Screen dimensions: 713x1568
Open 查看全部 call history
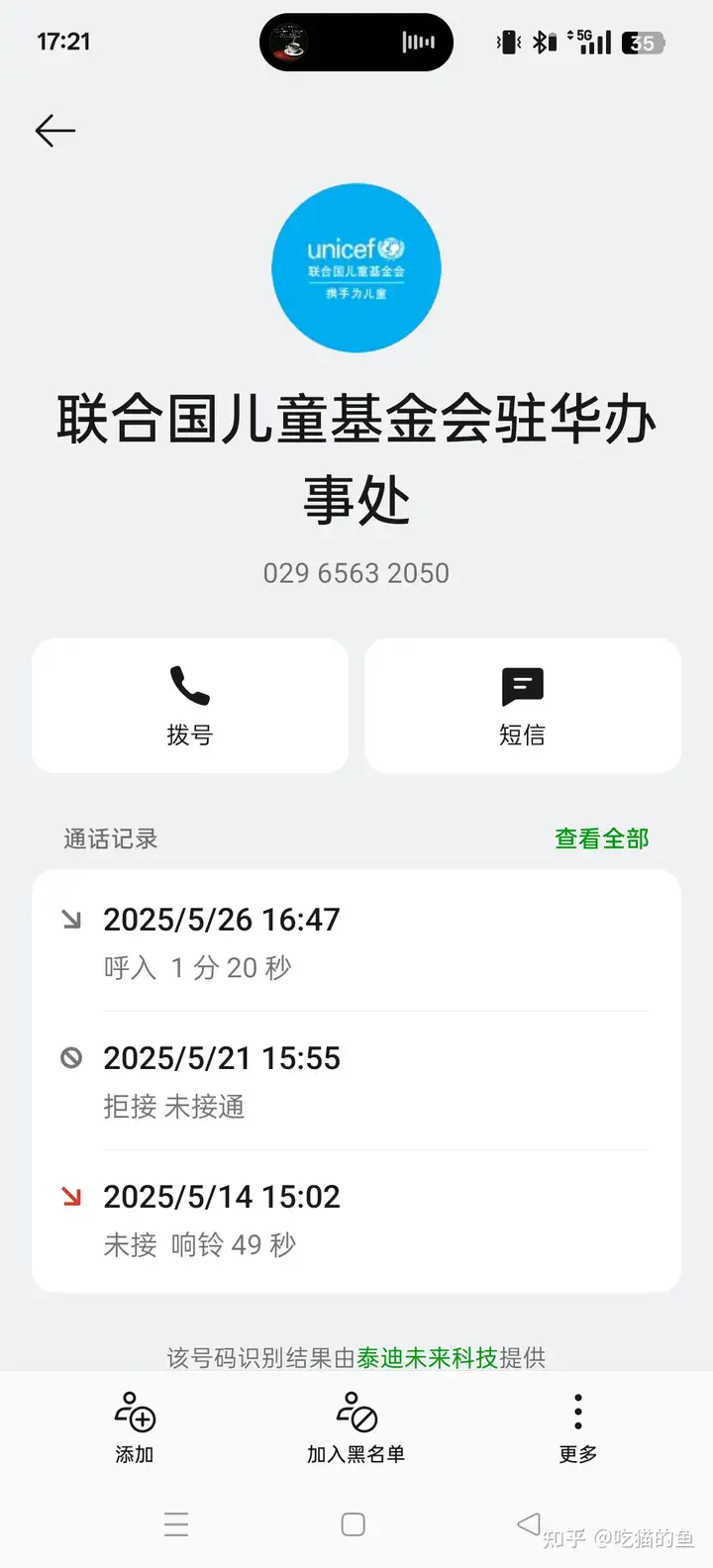(x=601, y=838)
